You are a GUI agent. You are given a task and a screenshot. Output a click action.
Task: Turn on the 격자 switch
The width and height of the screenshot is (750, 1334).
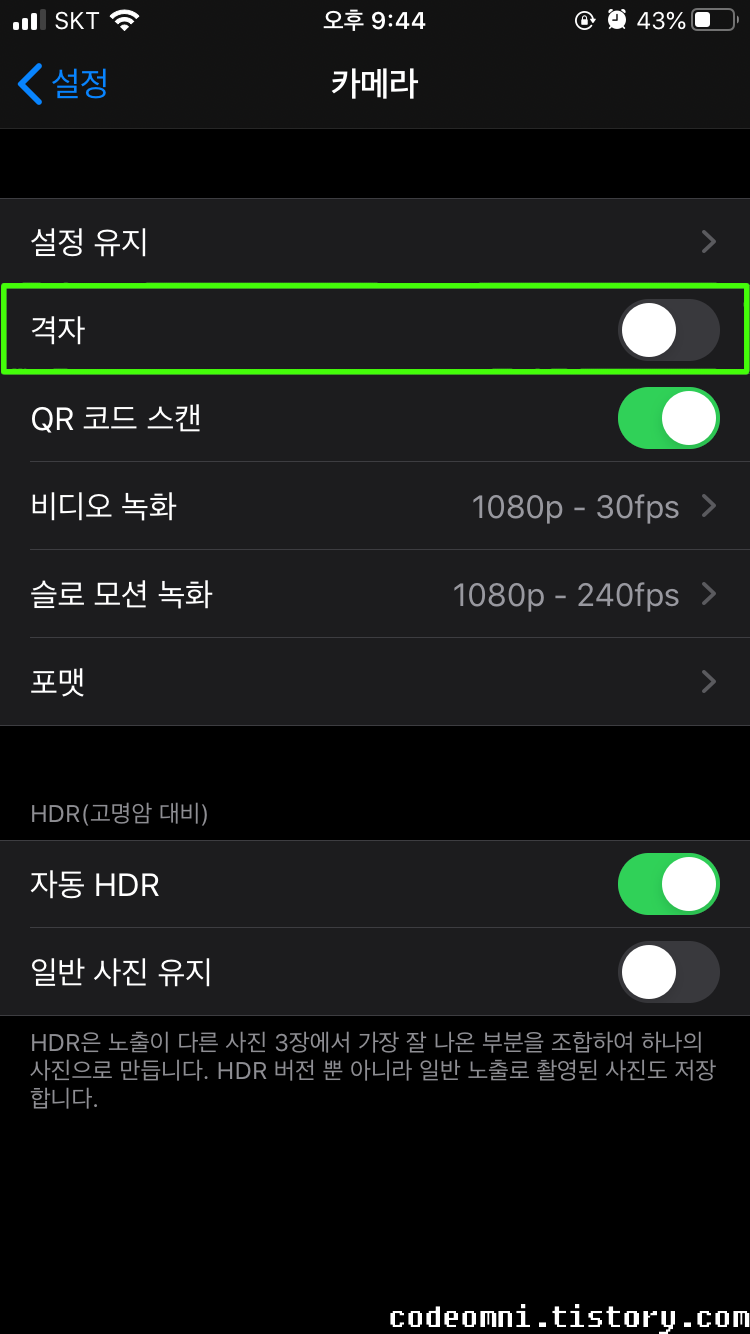click(x=668, y=330)
